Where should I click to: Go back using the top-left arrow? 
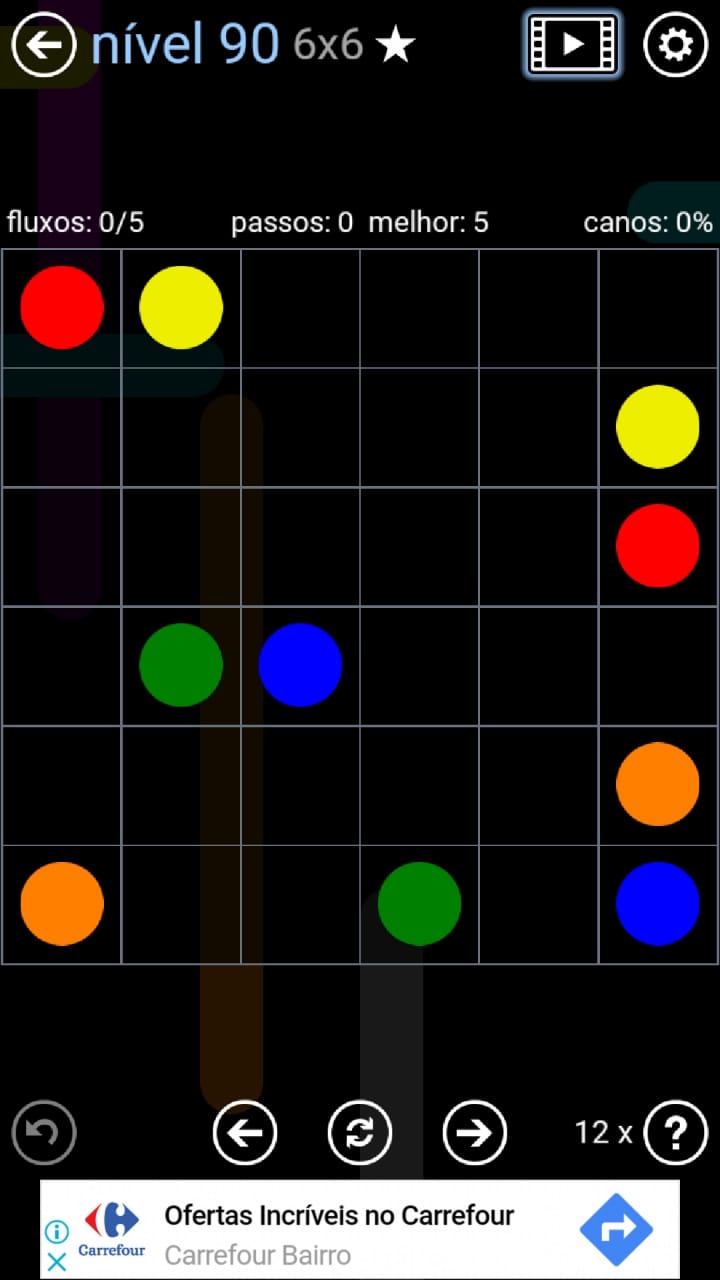pyautogui.click(x=43, y=45)
